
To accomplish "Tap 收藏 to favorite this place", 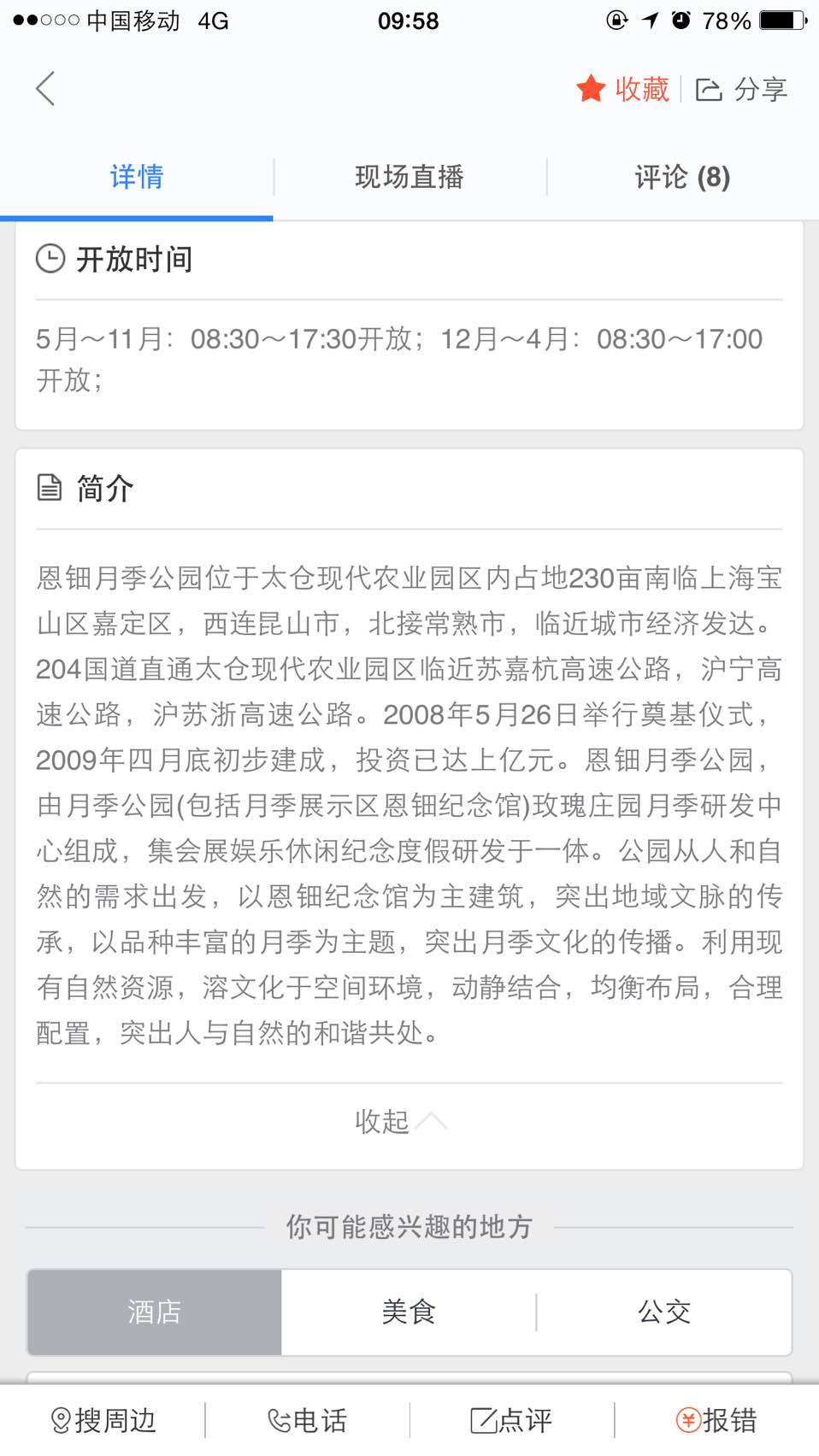I will point(622,89).
